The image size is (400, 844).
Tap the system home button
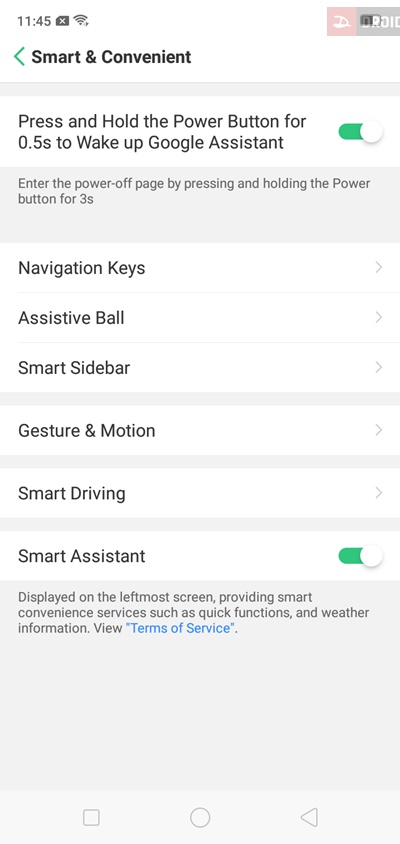click(x=200, y=818)
